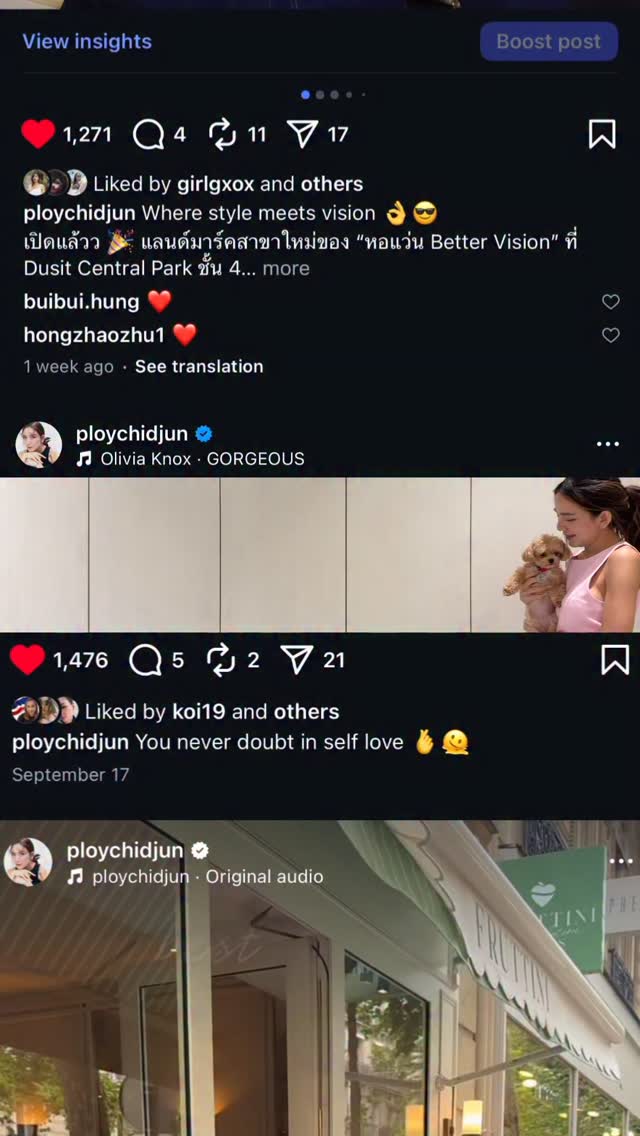Image resolution: width=640 pixels, height=1136 pixels.
Task: Like buibui.hung's comment
Action: [610, 301]
